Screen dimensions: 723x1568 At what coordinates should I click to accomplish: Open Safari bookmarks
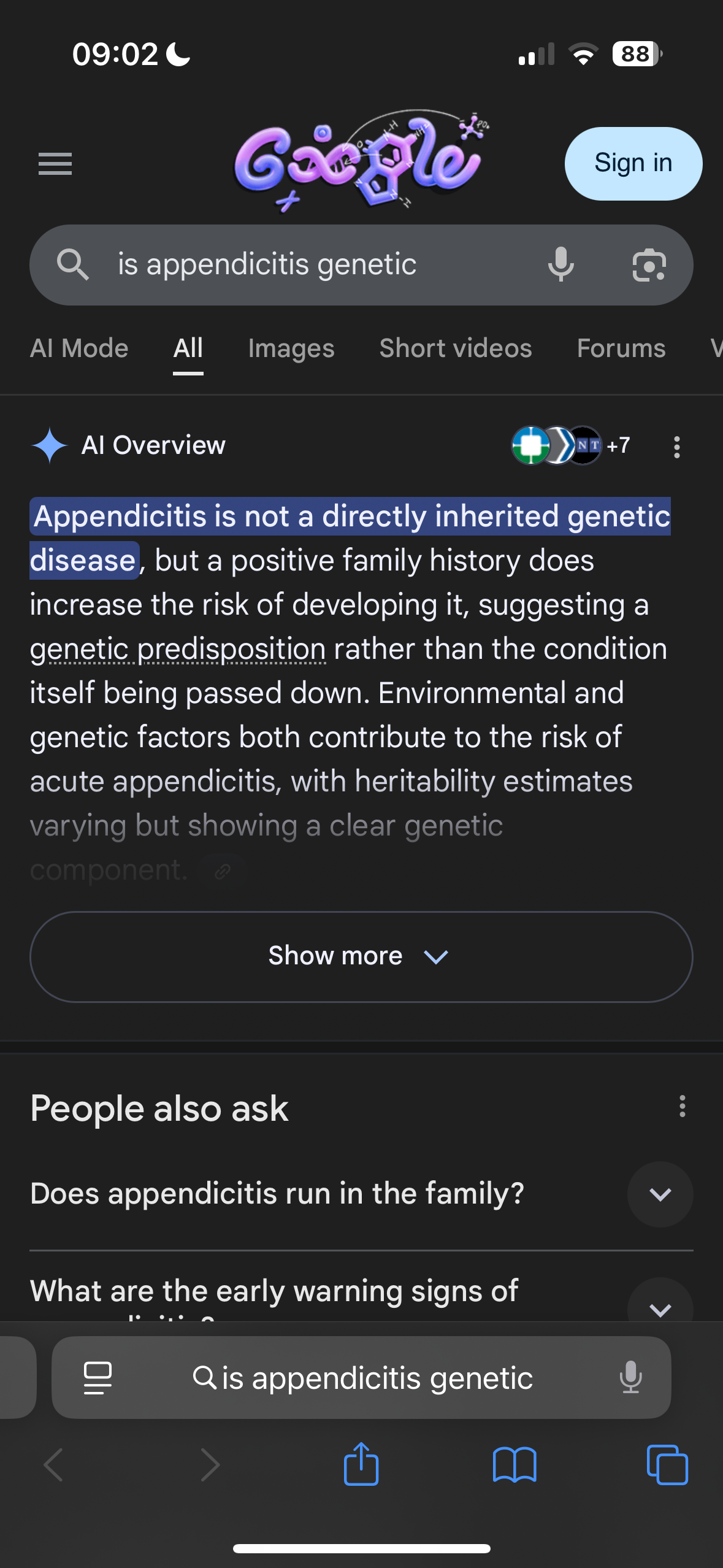coord(515,1465)
